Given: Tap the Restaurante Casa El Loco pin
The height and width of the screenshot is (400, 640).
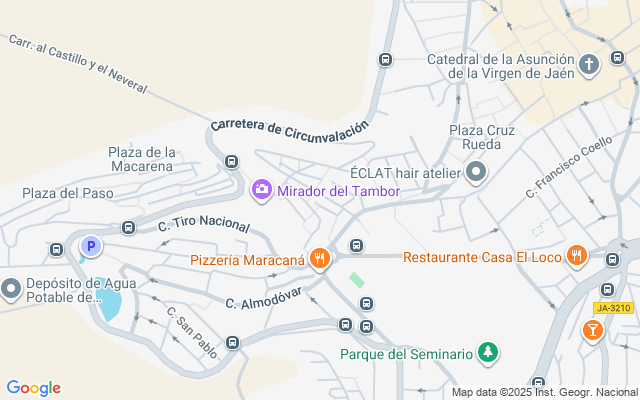Looking at the screenshot, I should 576,256.
